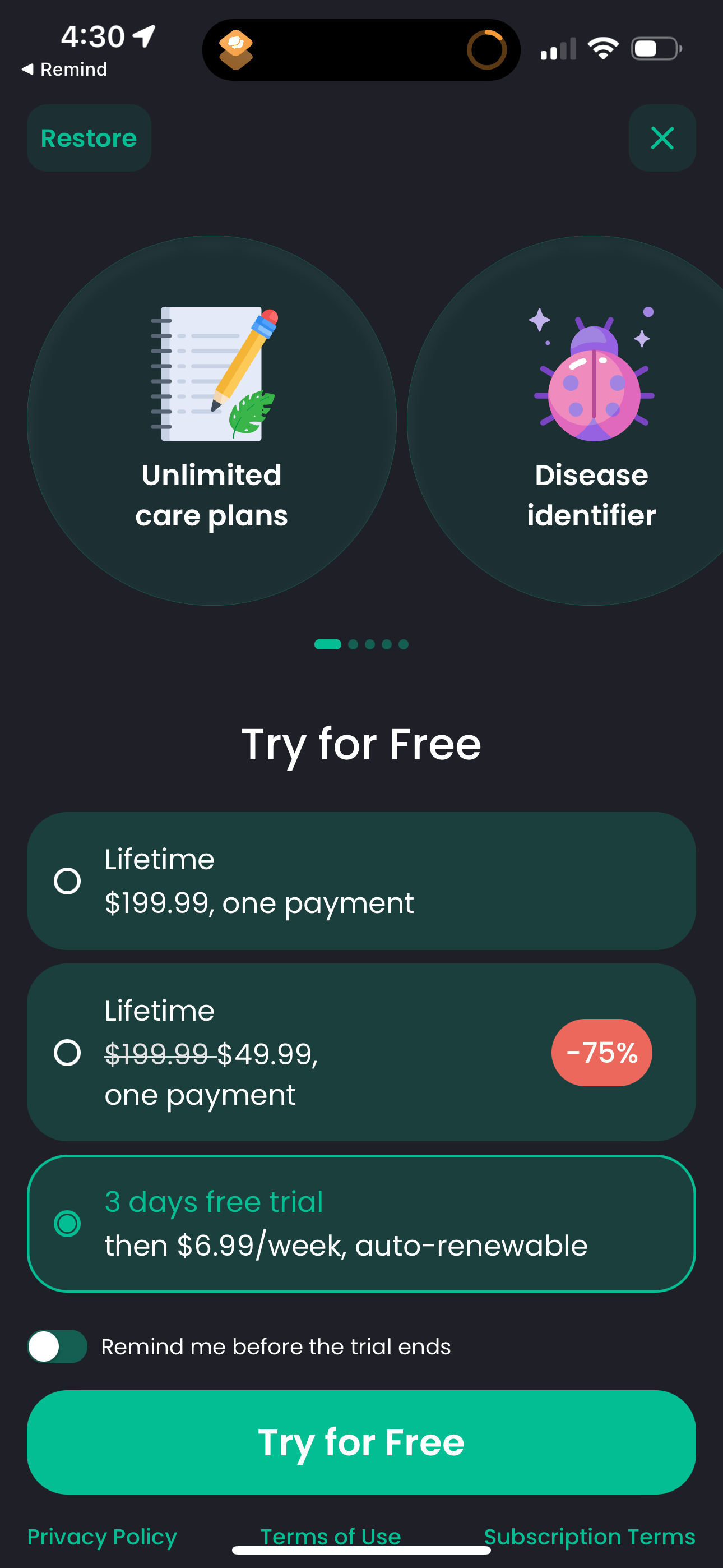This screenshot has width=723, height=1568.
Task: Click the -75% discount badge
Action: coord(601,1053)
